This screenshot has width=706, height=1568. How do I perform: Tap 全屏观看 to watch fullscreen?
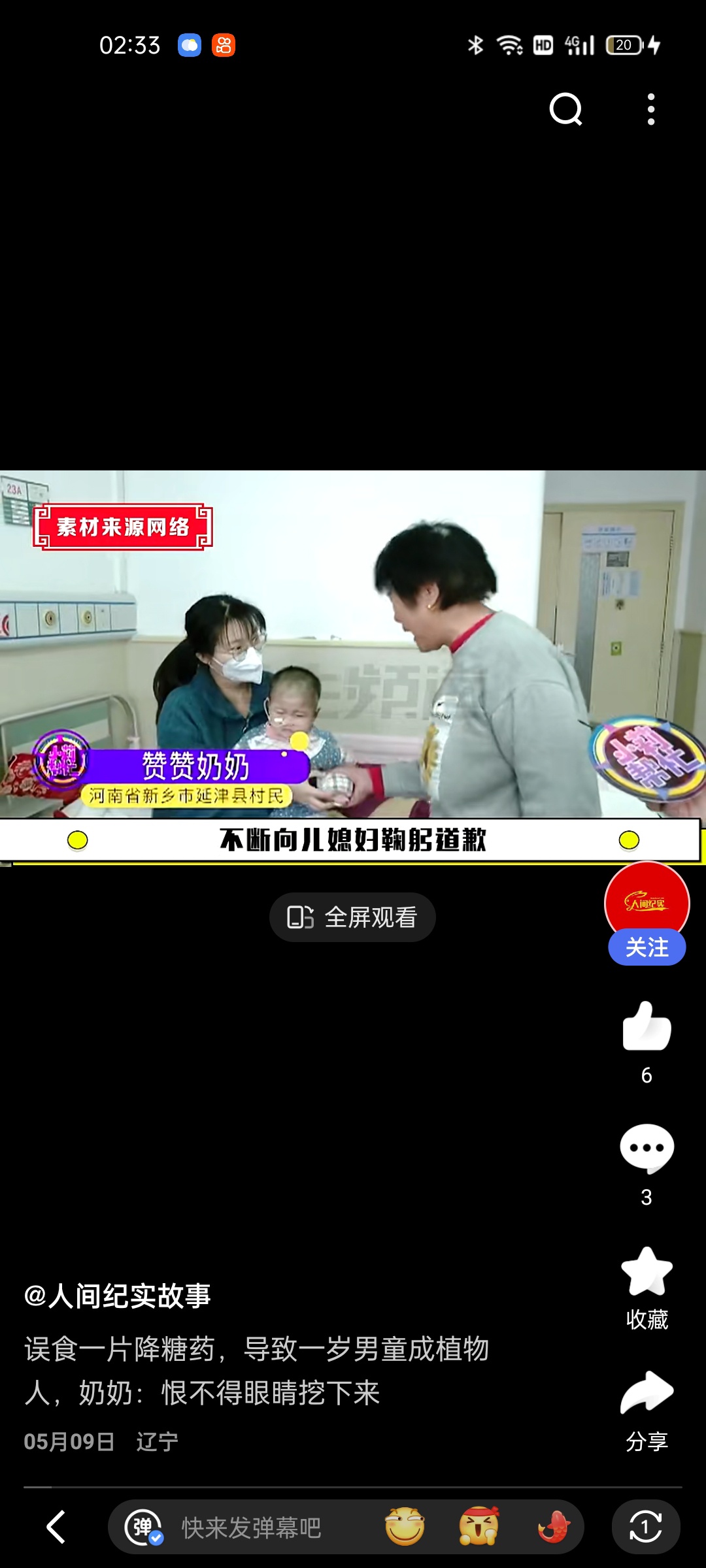352,917
